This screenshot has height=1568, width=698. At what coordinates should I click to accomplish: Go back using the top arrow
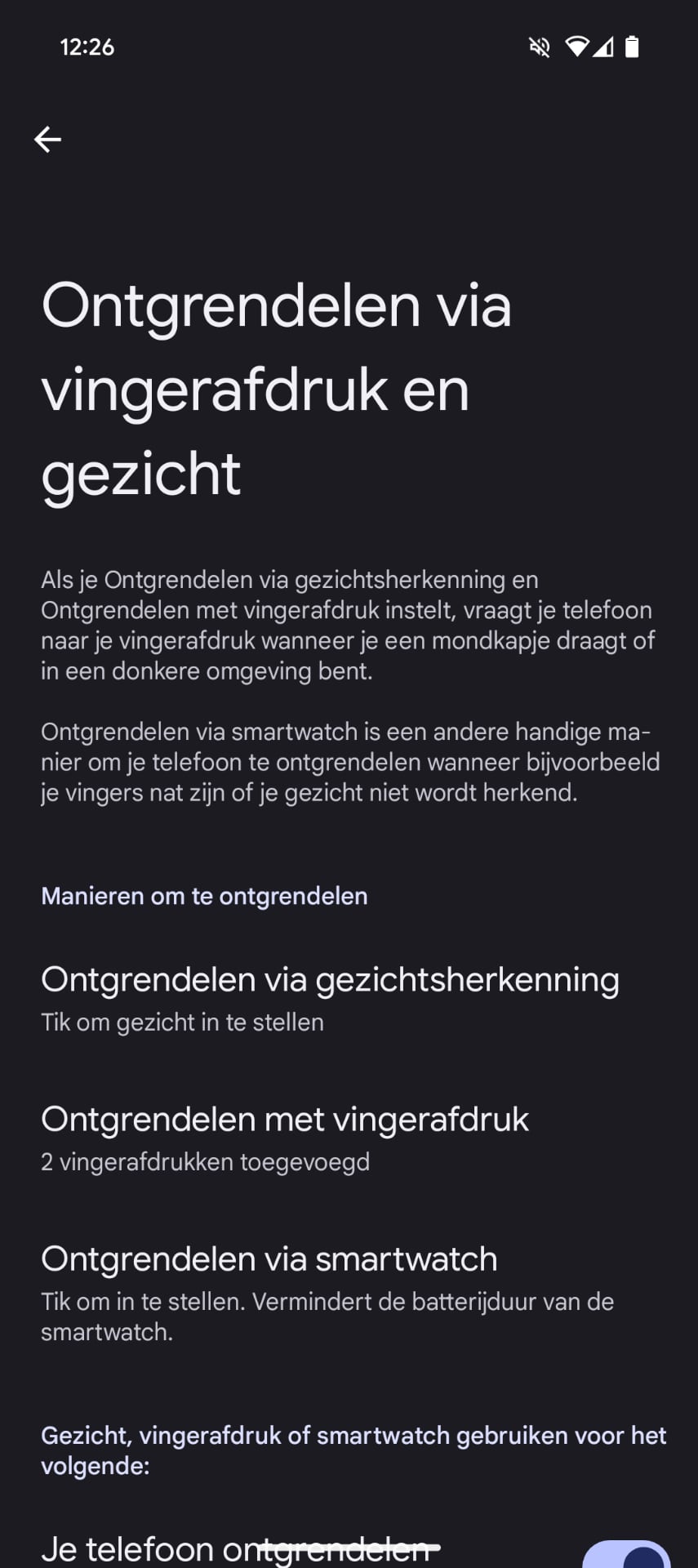coord(47,140)
